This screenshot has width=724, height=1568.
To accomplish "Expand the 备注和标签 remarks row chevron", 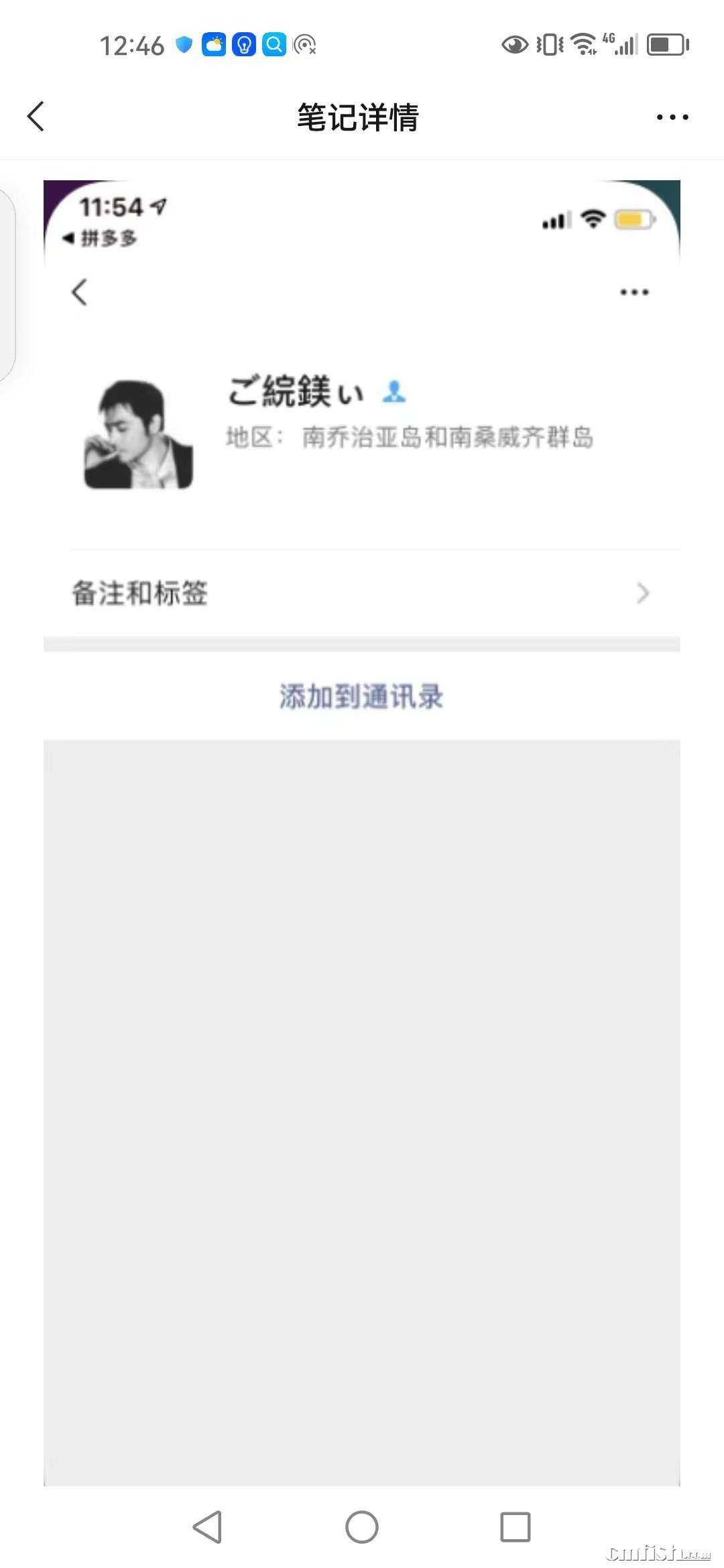I will pos(643,594).
